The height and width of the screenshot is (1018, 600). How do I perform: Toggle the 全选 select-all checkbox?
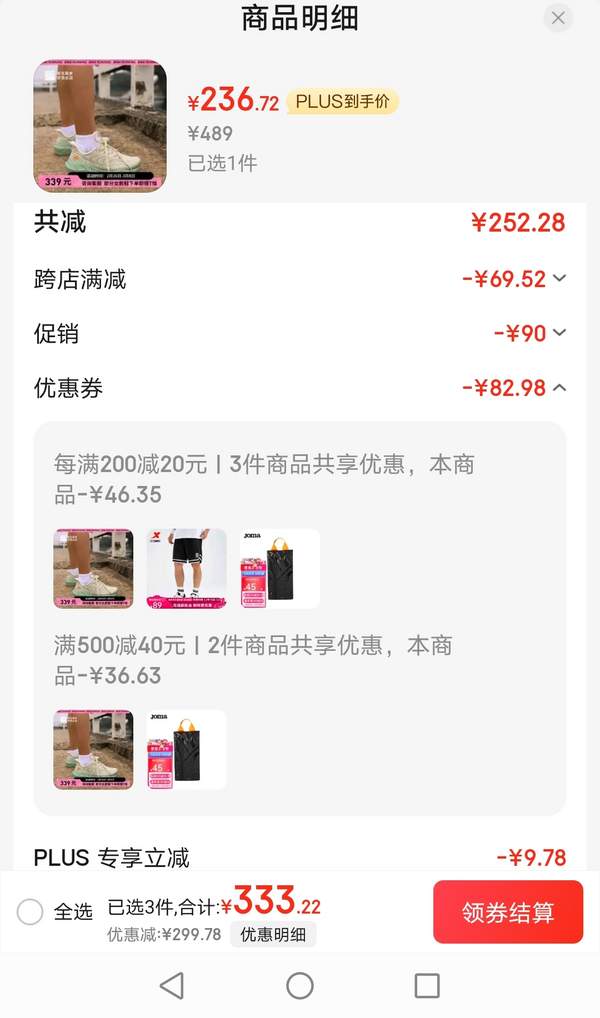30,912
